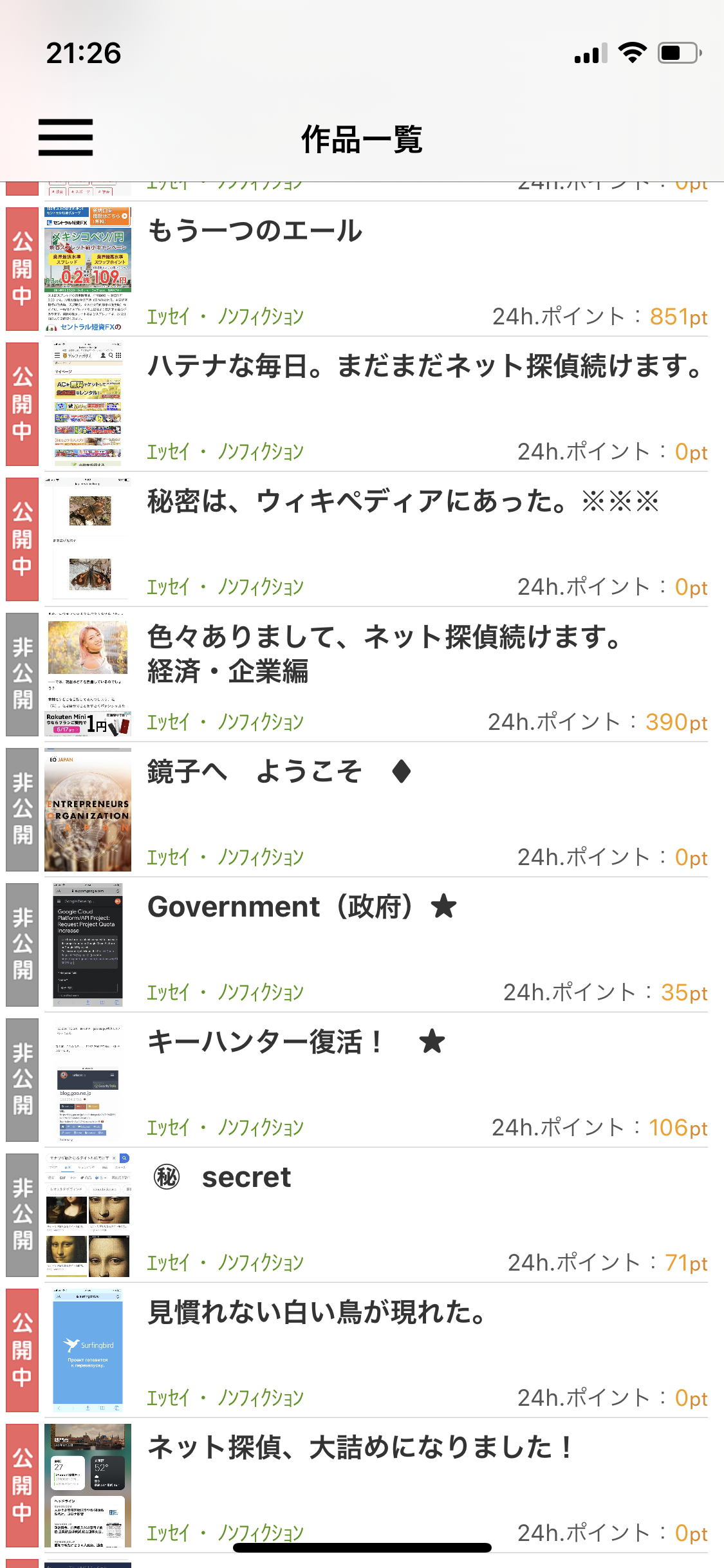The image size is (724, 1568).
Task: Open ハテナな毎日。まだまだネット探偵続けます。
Action: click(425, 366)
